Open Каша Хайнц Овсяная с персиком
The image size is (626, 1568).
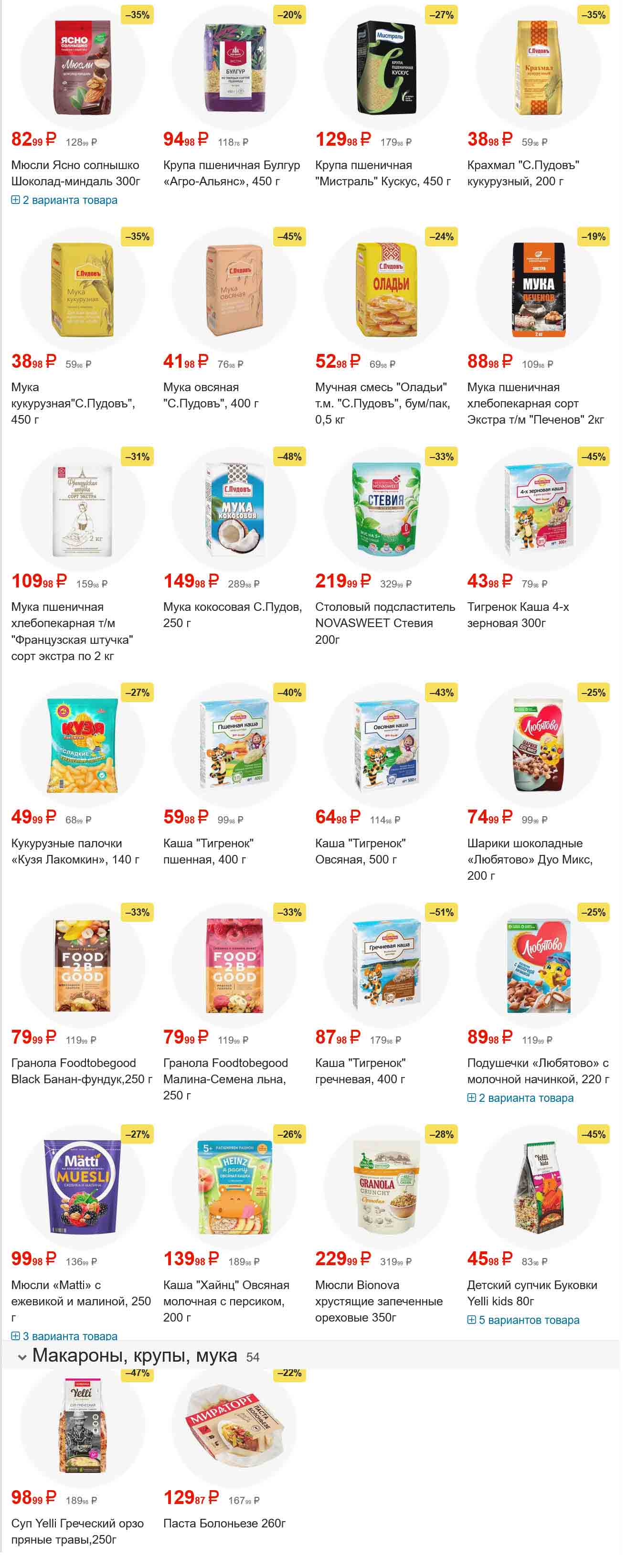(x=226, y=1300)
